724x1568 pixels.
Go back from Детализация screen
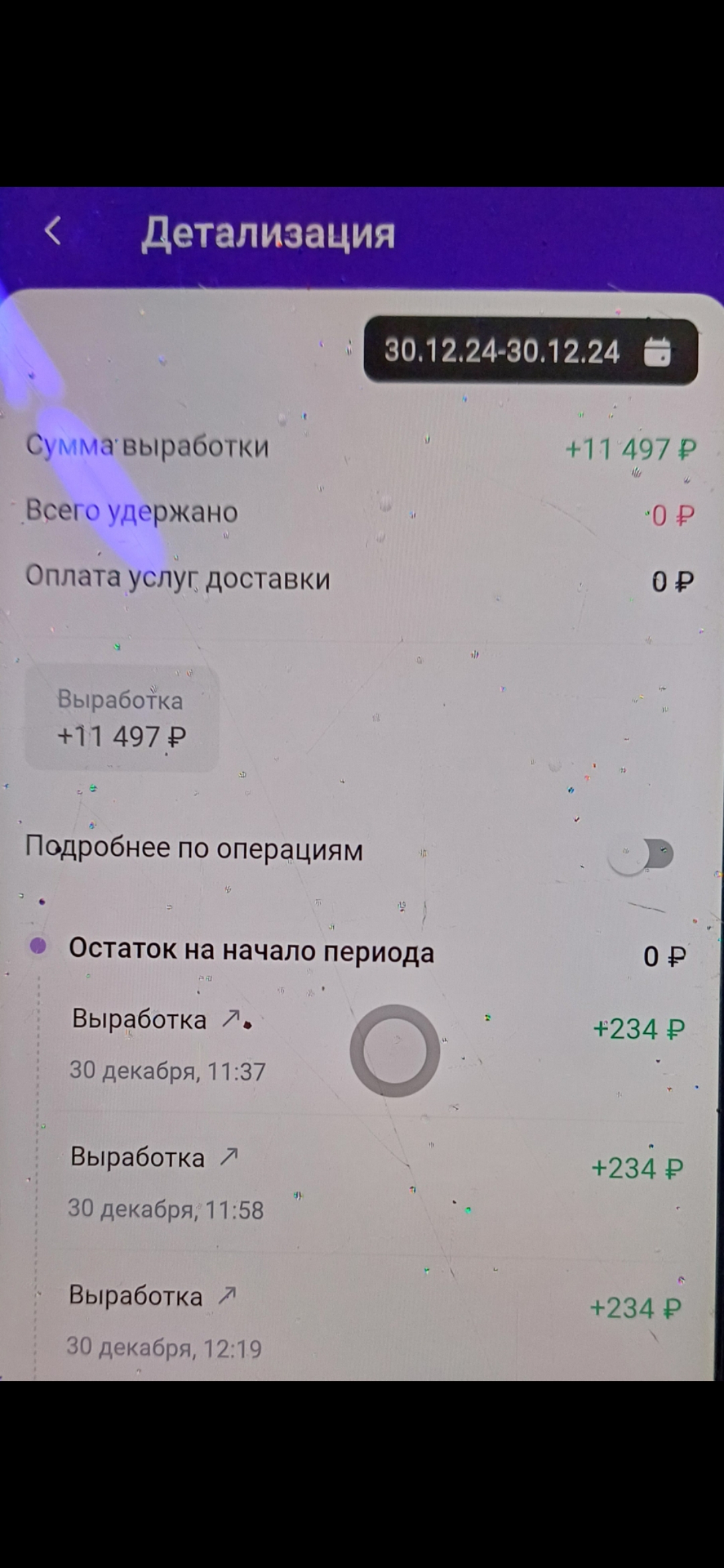pos(52,232)
